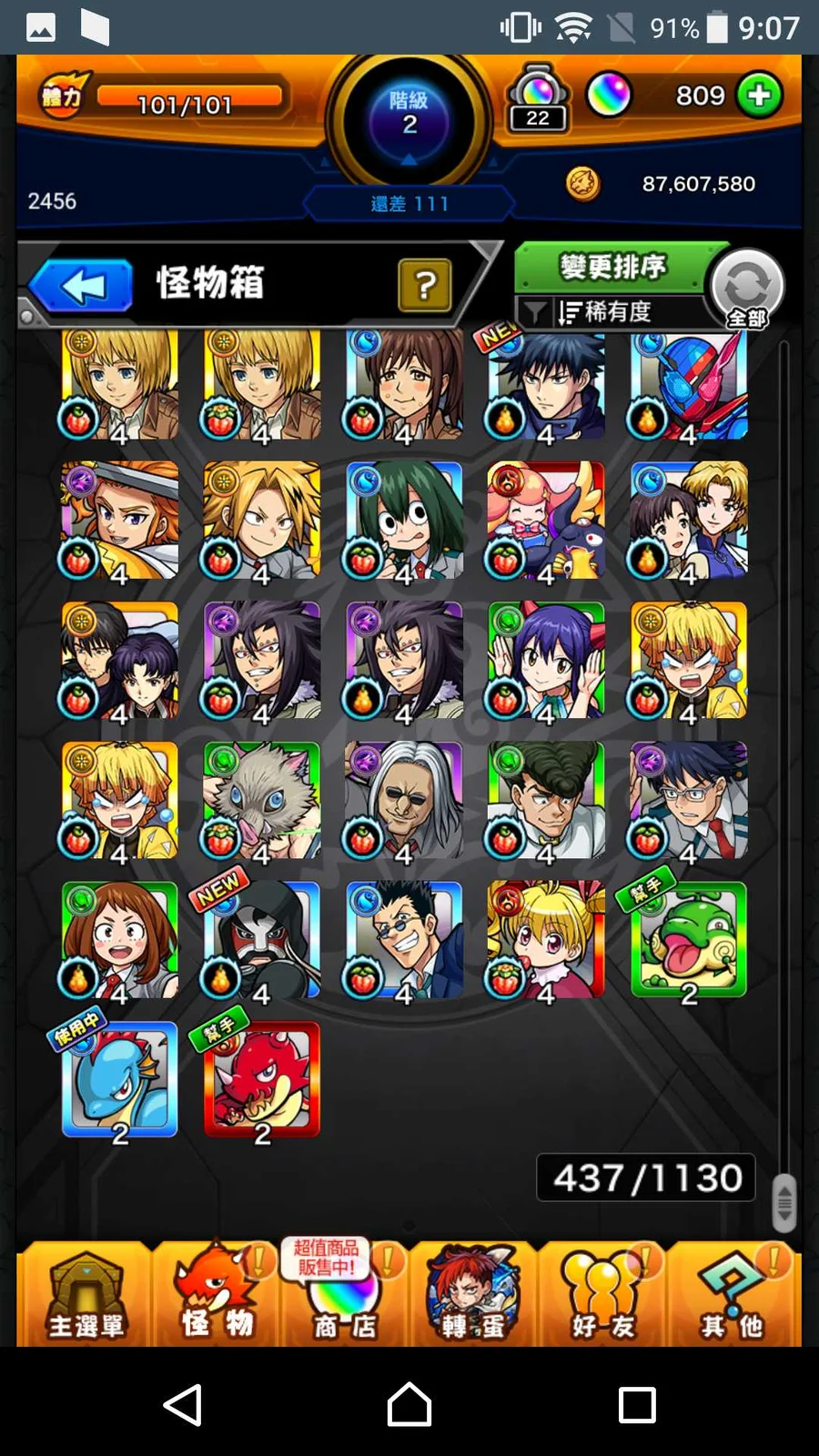
Task: Open the 好友 friends tab
Action: pos(602,1297)
